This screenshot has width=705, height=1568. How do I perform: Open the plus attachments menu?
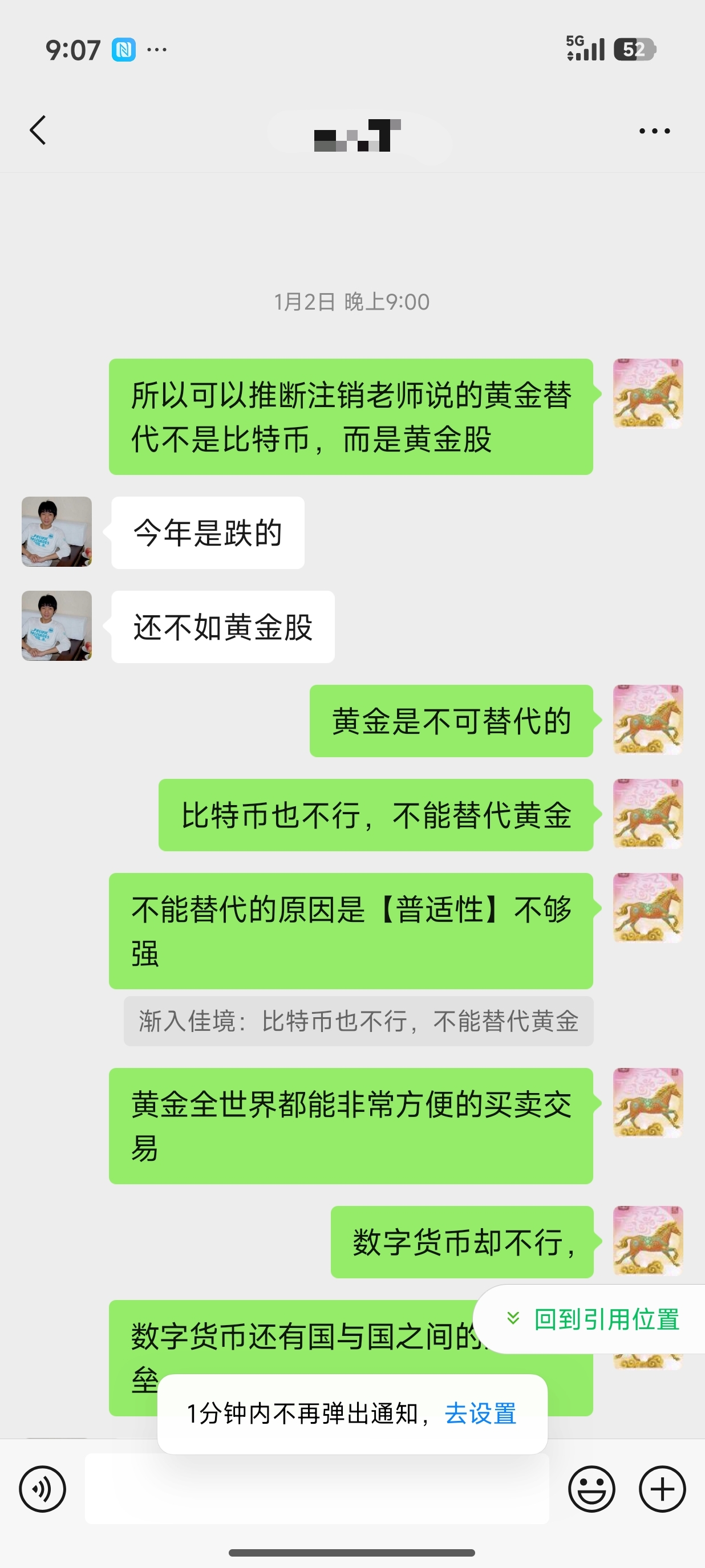click(662, 1489)
